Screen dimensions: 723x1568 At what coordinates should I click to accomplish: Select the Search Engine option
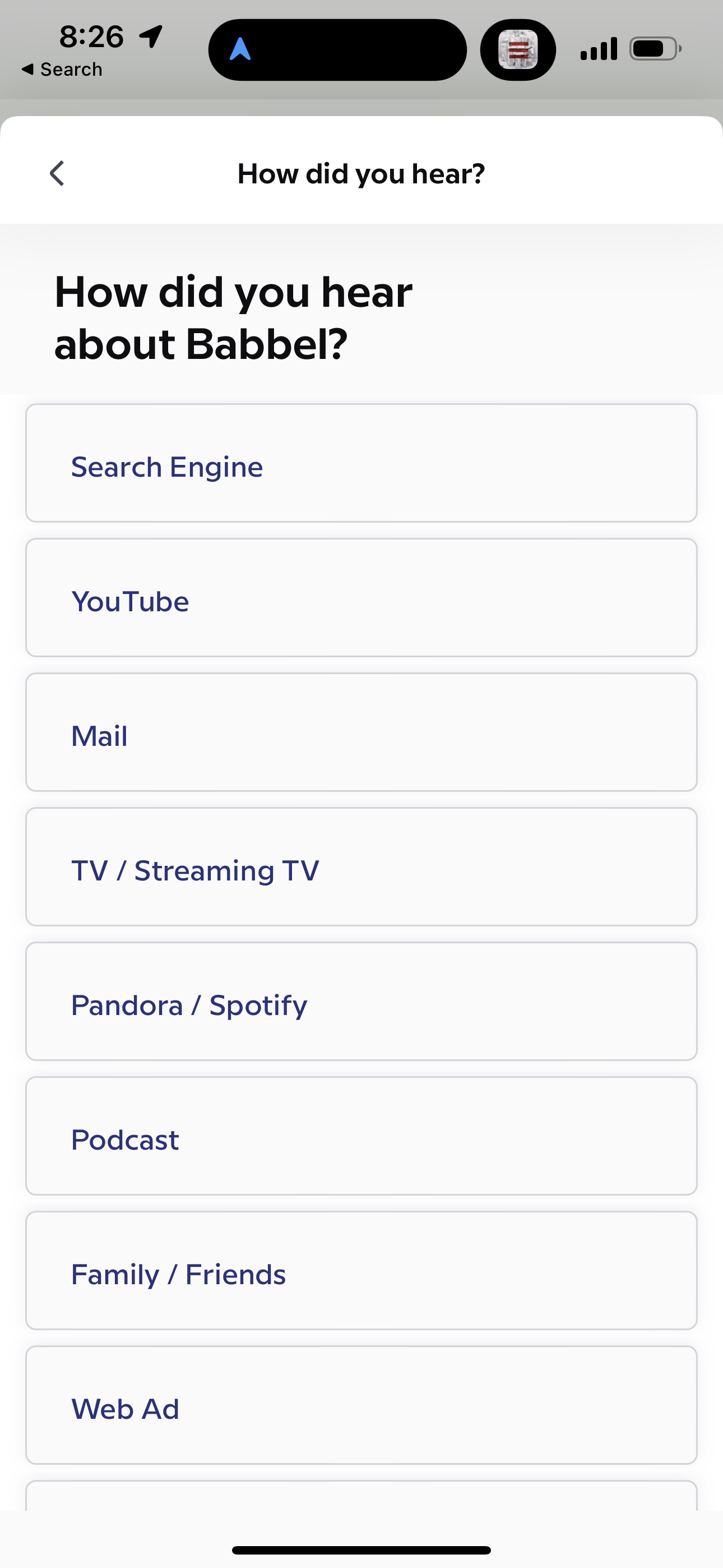361,464
